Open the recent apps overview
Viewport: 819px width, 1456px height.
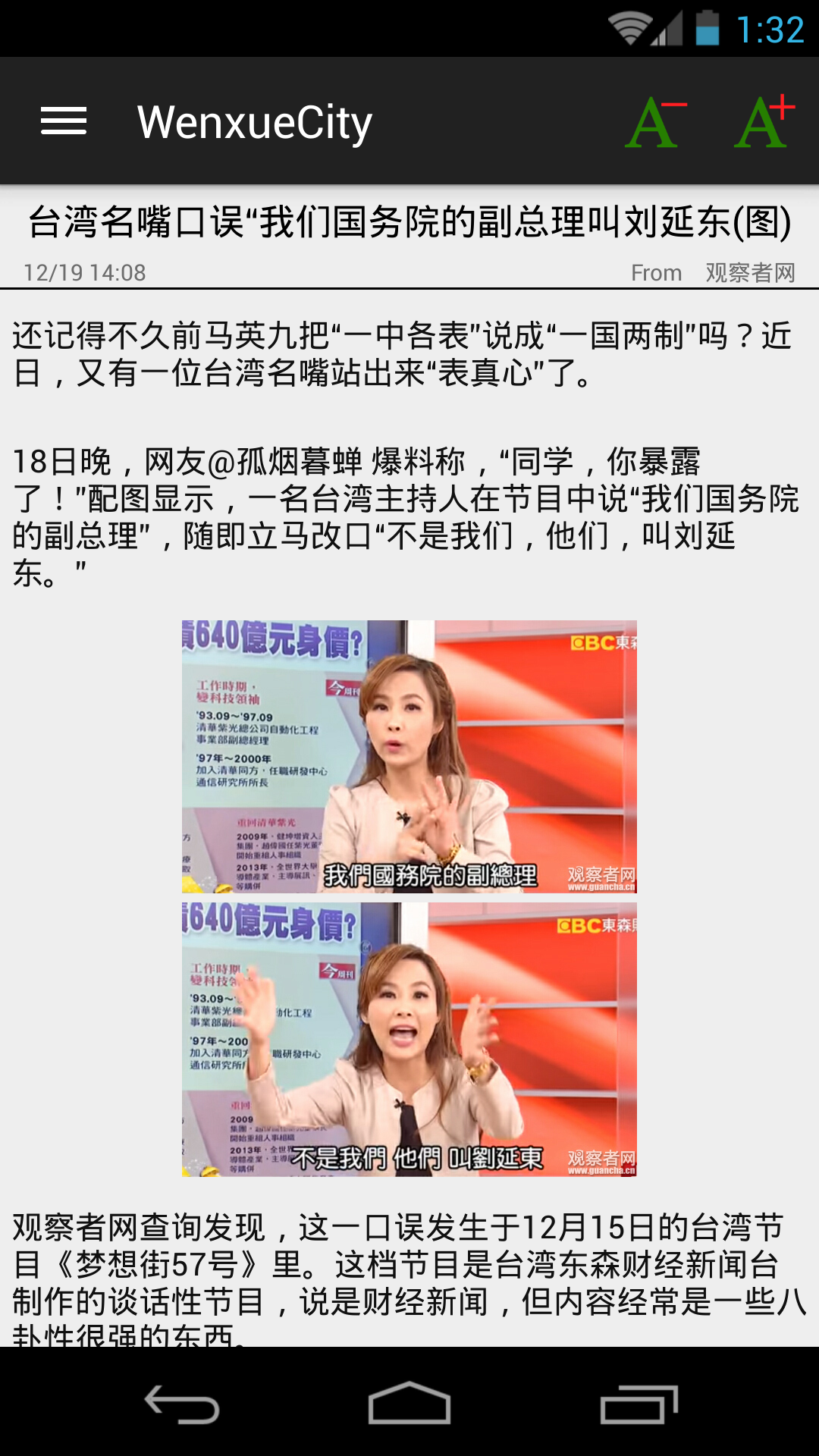click(638, 1404)
